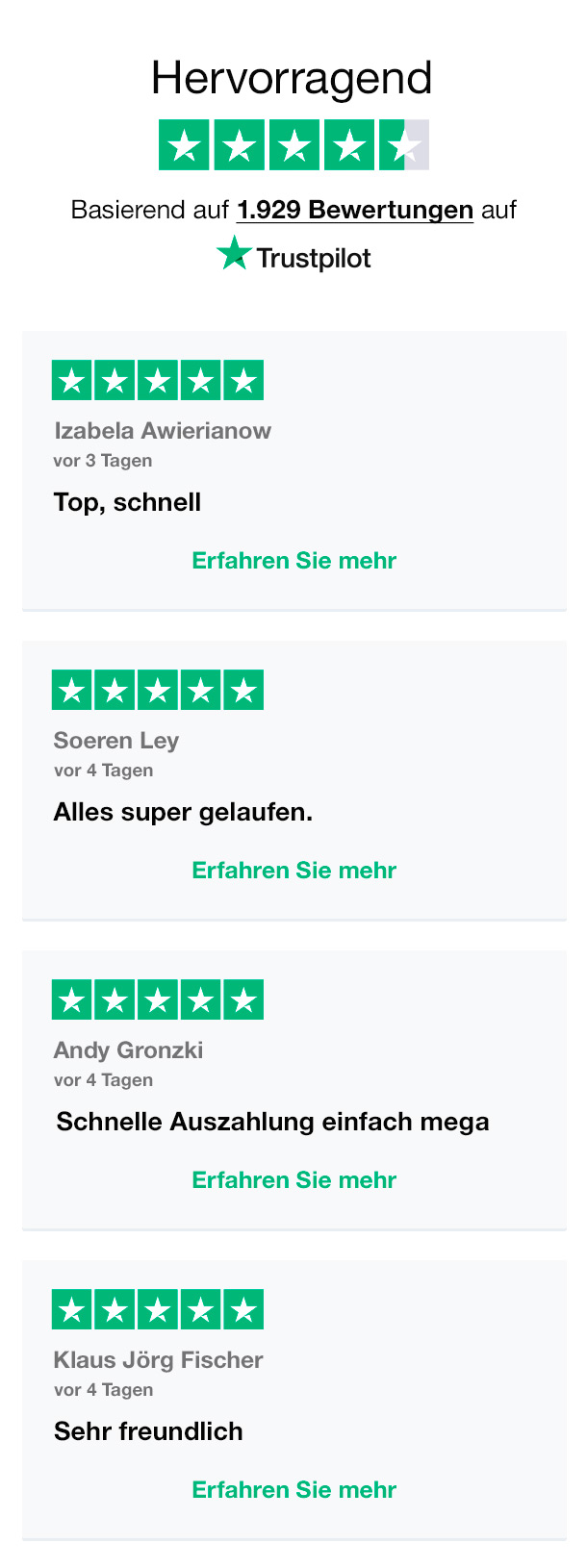
Task: Select Erfahren Sie mehr under Klaus Jörg Fischer's review
Action: [293, 1490]
